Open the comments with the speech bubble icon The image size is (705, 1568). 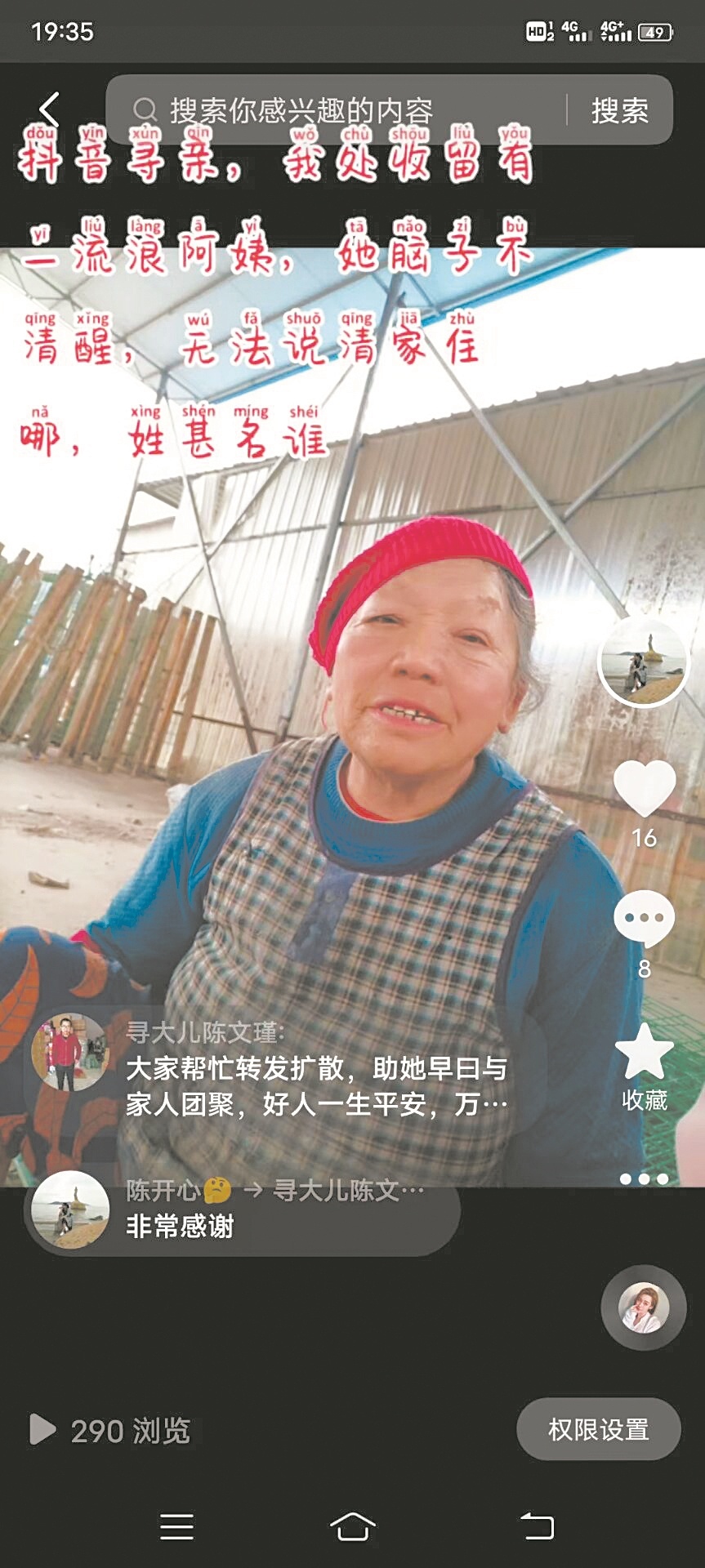[x=644, y=919]
